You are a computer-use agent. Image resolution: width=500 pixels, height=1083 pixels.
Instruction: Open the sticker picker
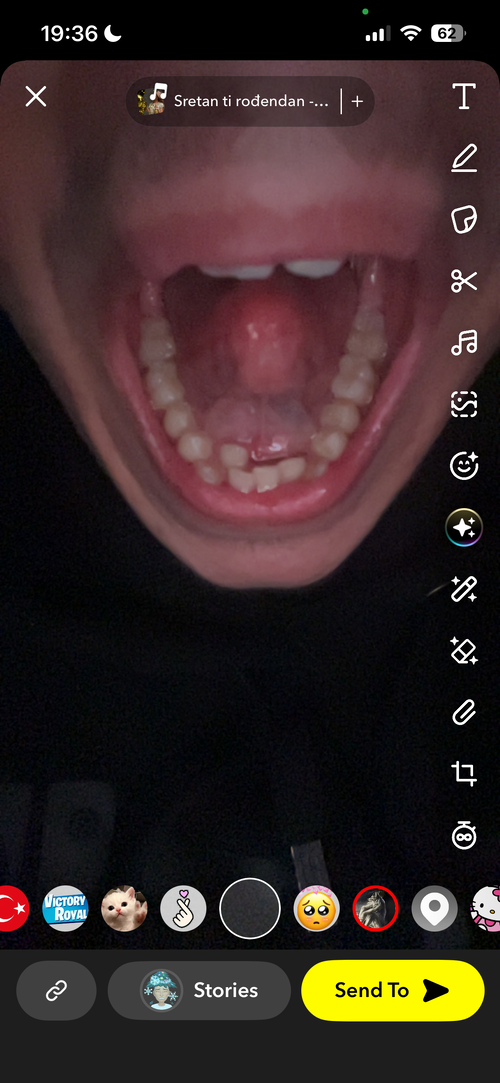click(x=464, y=220)
